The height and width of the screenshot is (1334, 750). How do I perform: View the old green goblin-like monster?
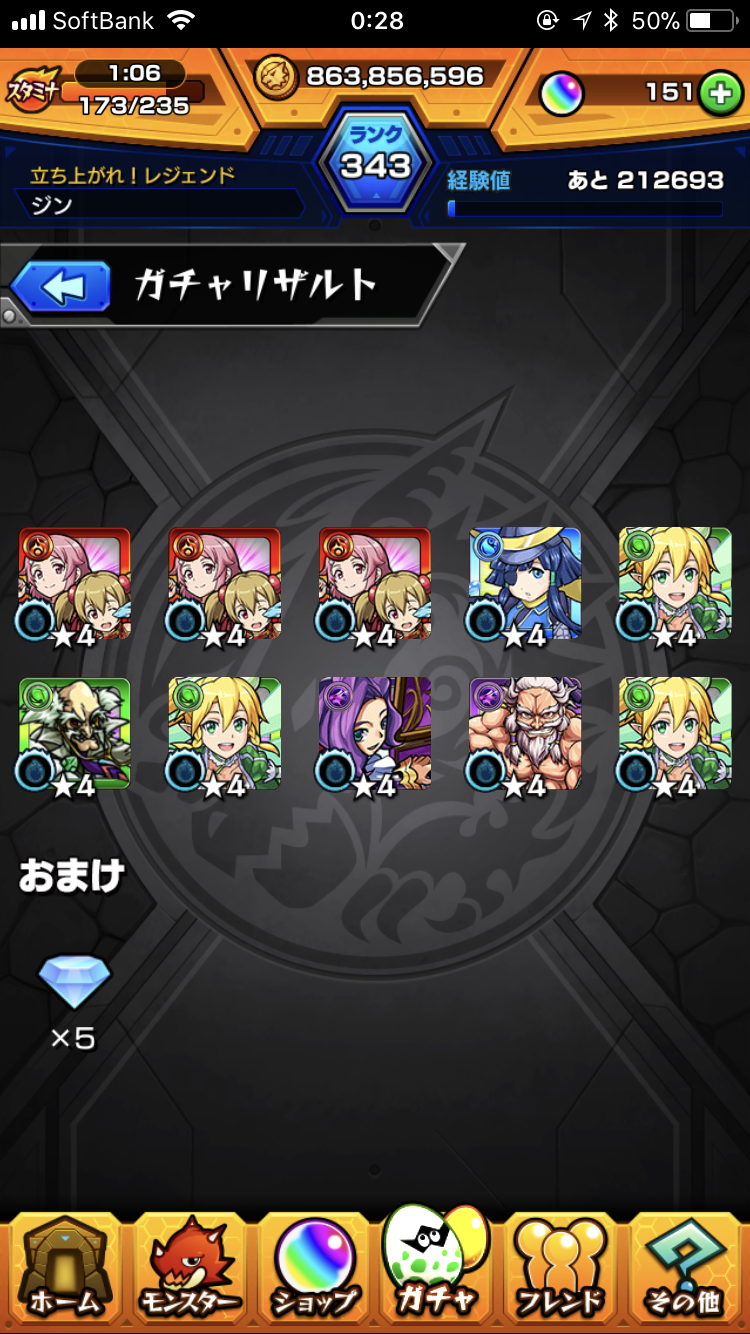[75, 734]
